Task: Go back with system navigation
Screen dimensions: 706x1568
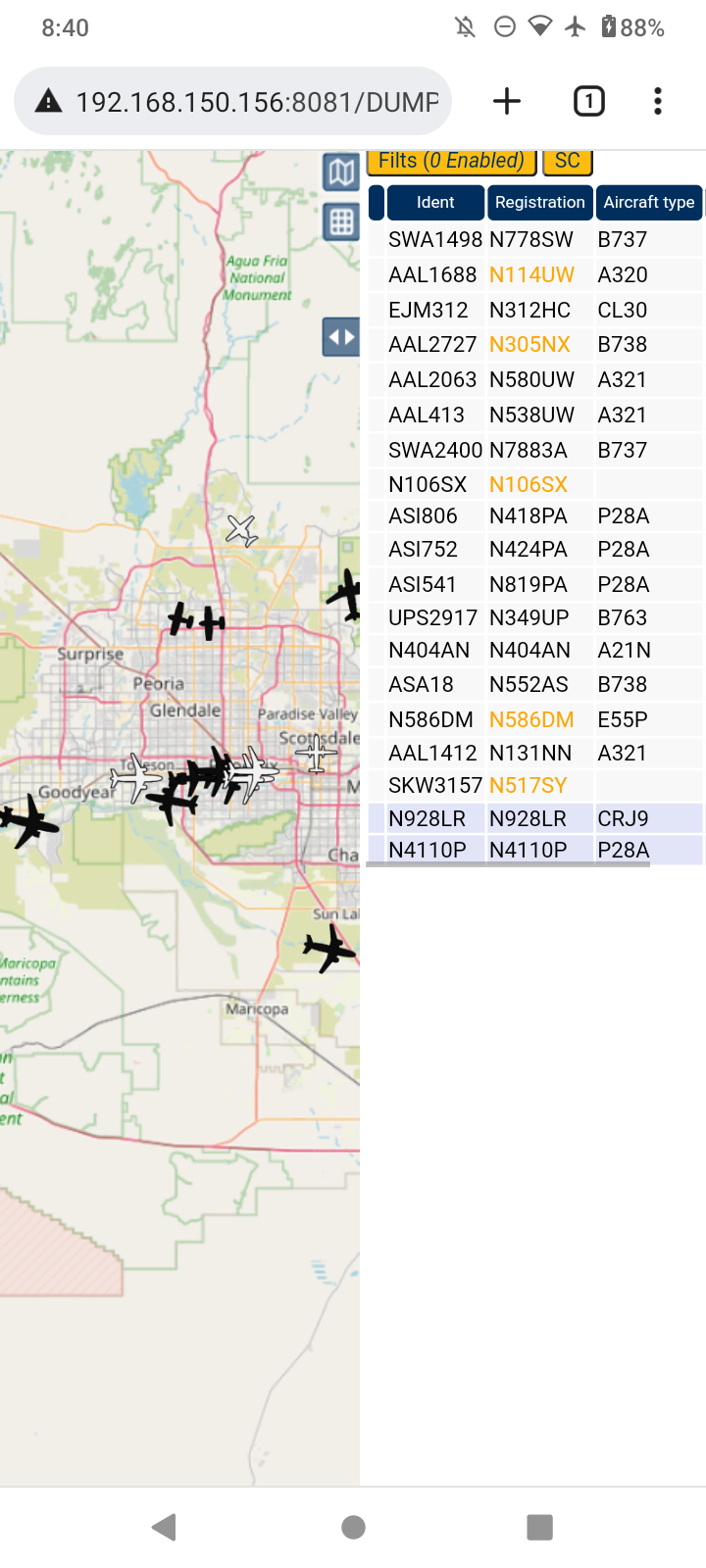Action: pyautogui.click(x=164, y=1526)
